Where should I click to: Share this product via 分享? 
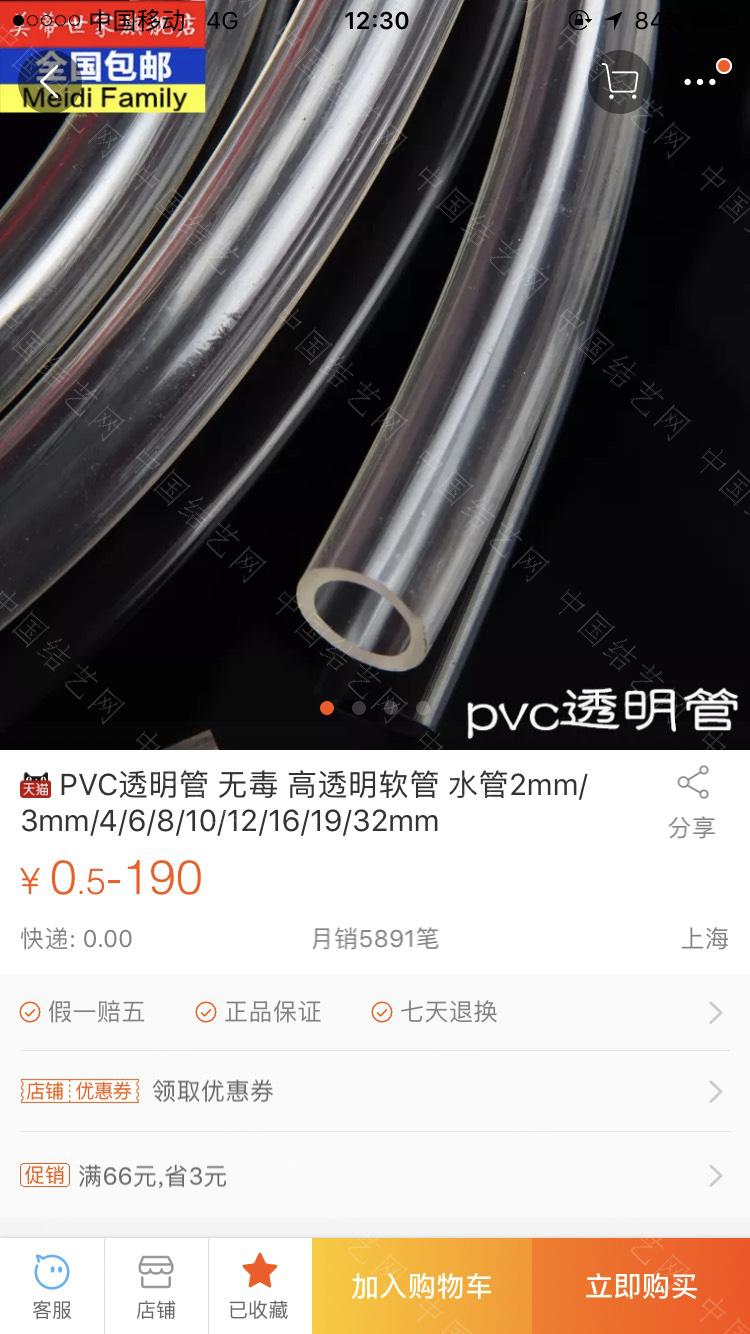pos(692,802)
